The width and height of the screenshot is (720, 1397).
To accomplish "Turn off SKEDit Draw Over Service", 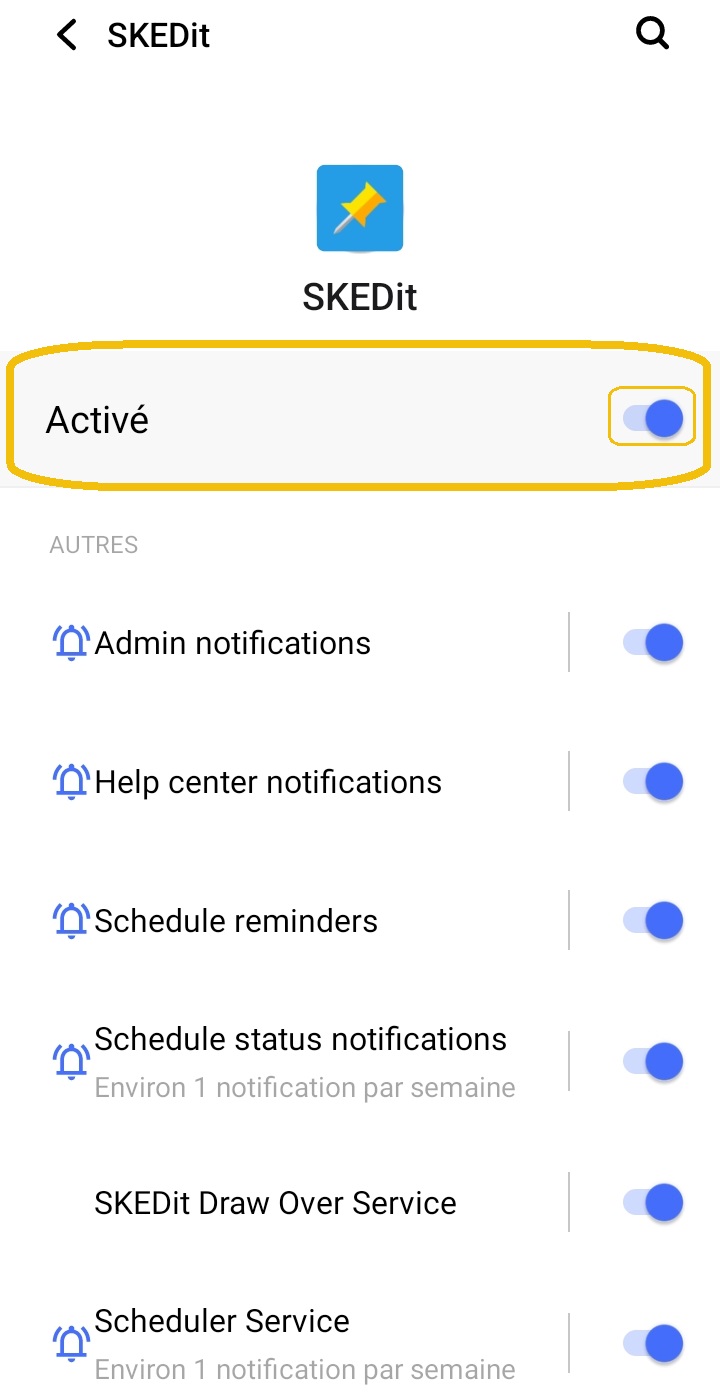I will pos(653,1202).
